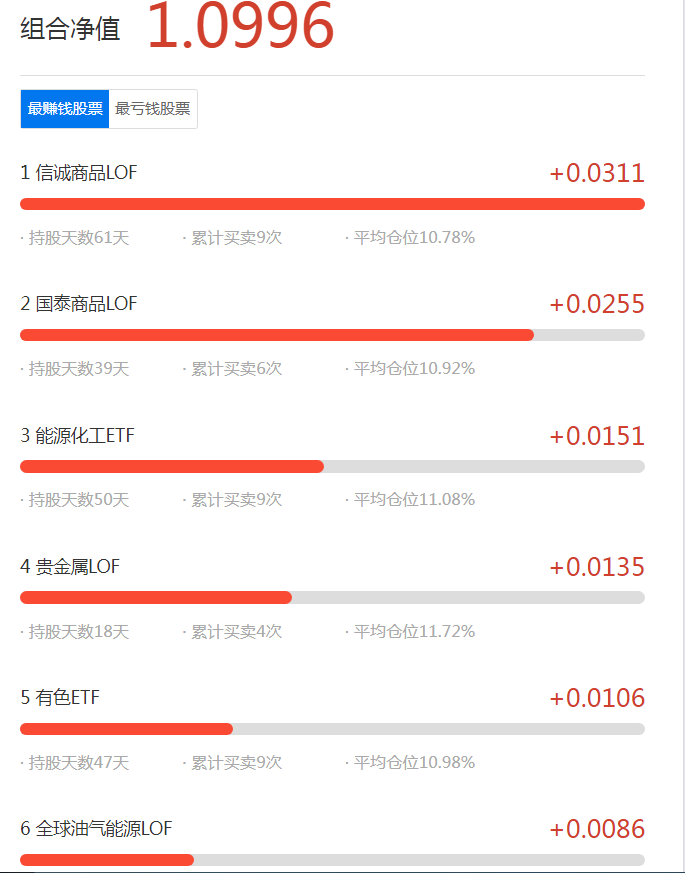Open the 贵金属LOF entry
Screen dimensions: 685x873
(x=78, y=567)
